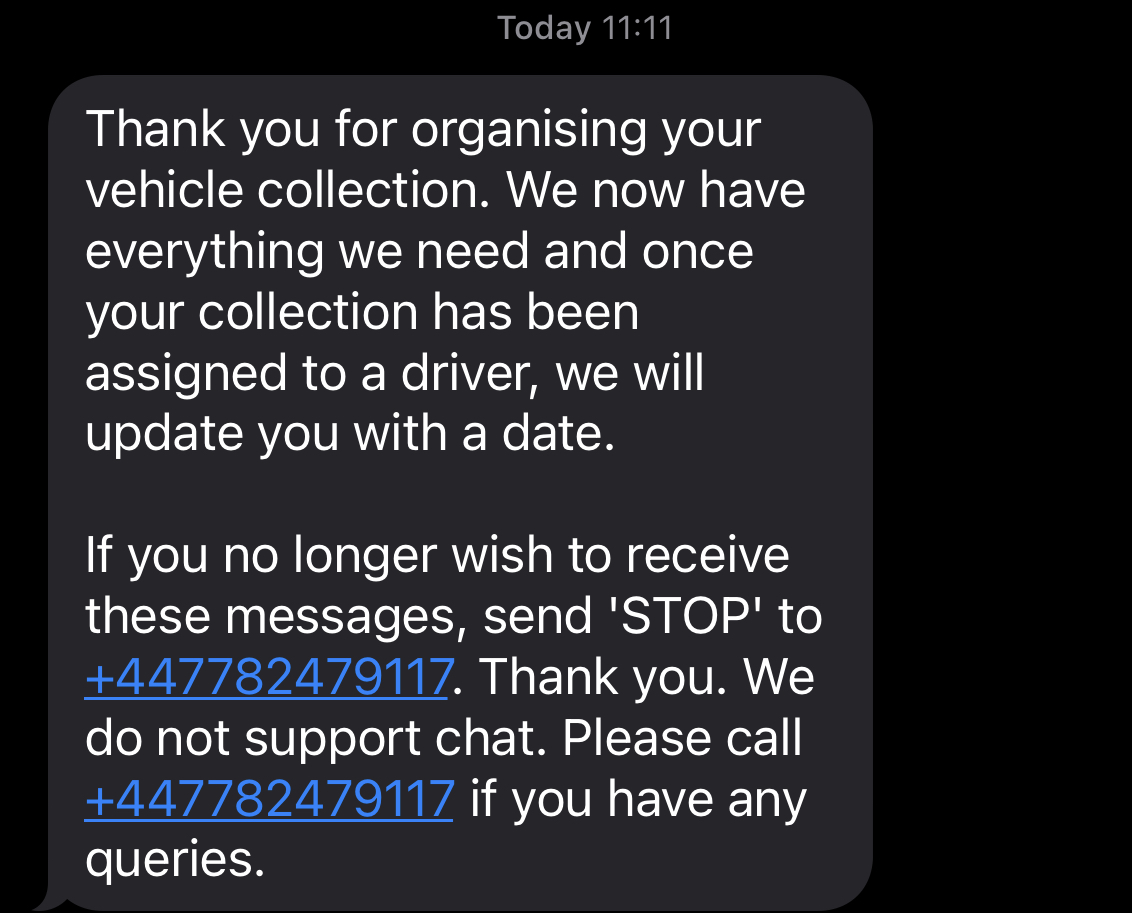Tap the phone number following "send 'STOP' to"
This screenshot has height=913, width=1132.
coord(269,678)
